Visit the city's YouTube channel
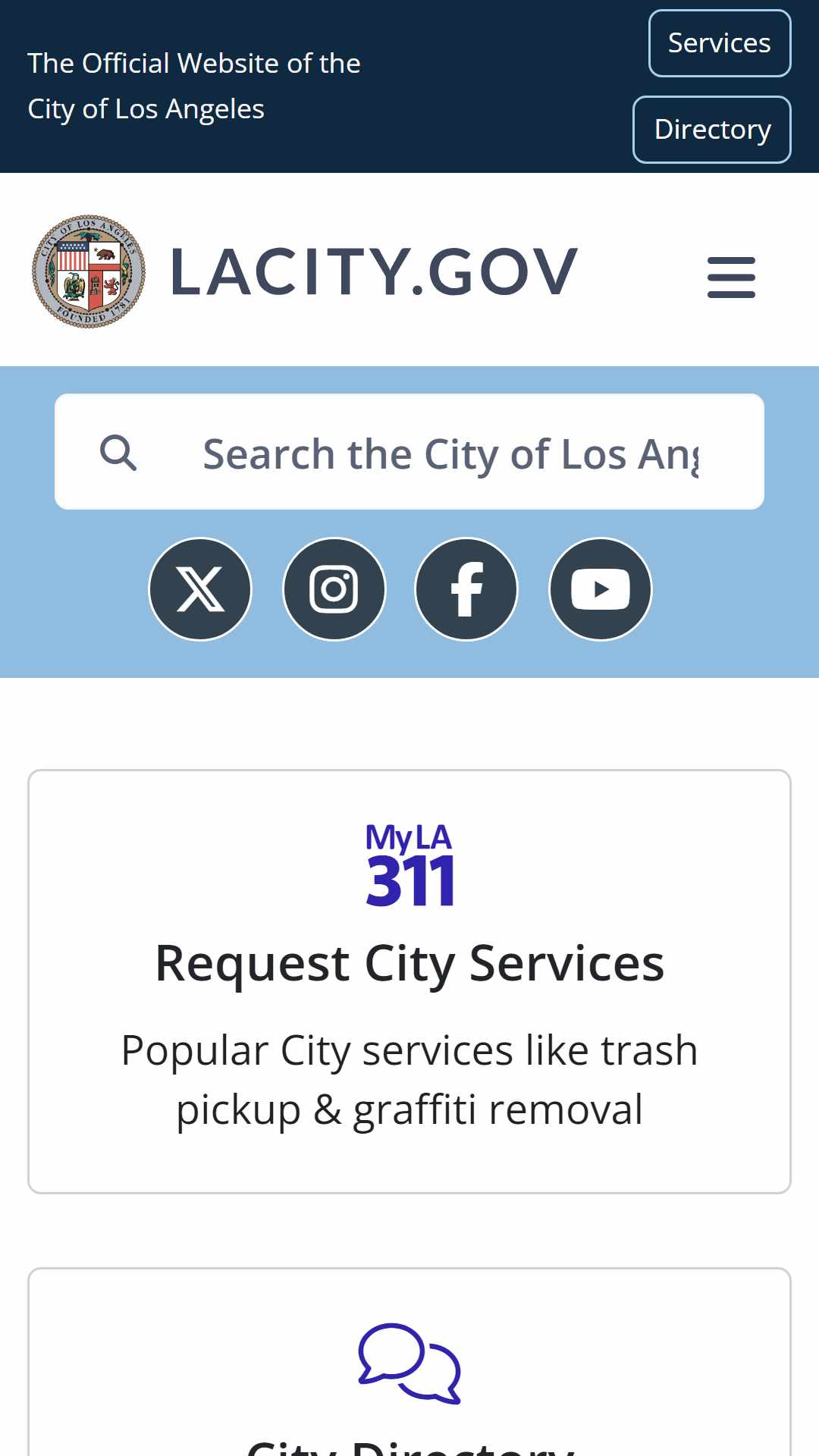Screen dimensions: 819x1456 pos(600,589)
